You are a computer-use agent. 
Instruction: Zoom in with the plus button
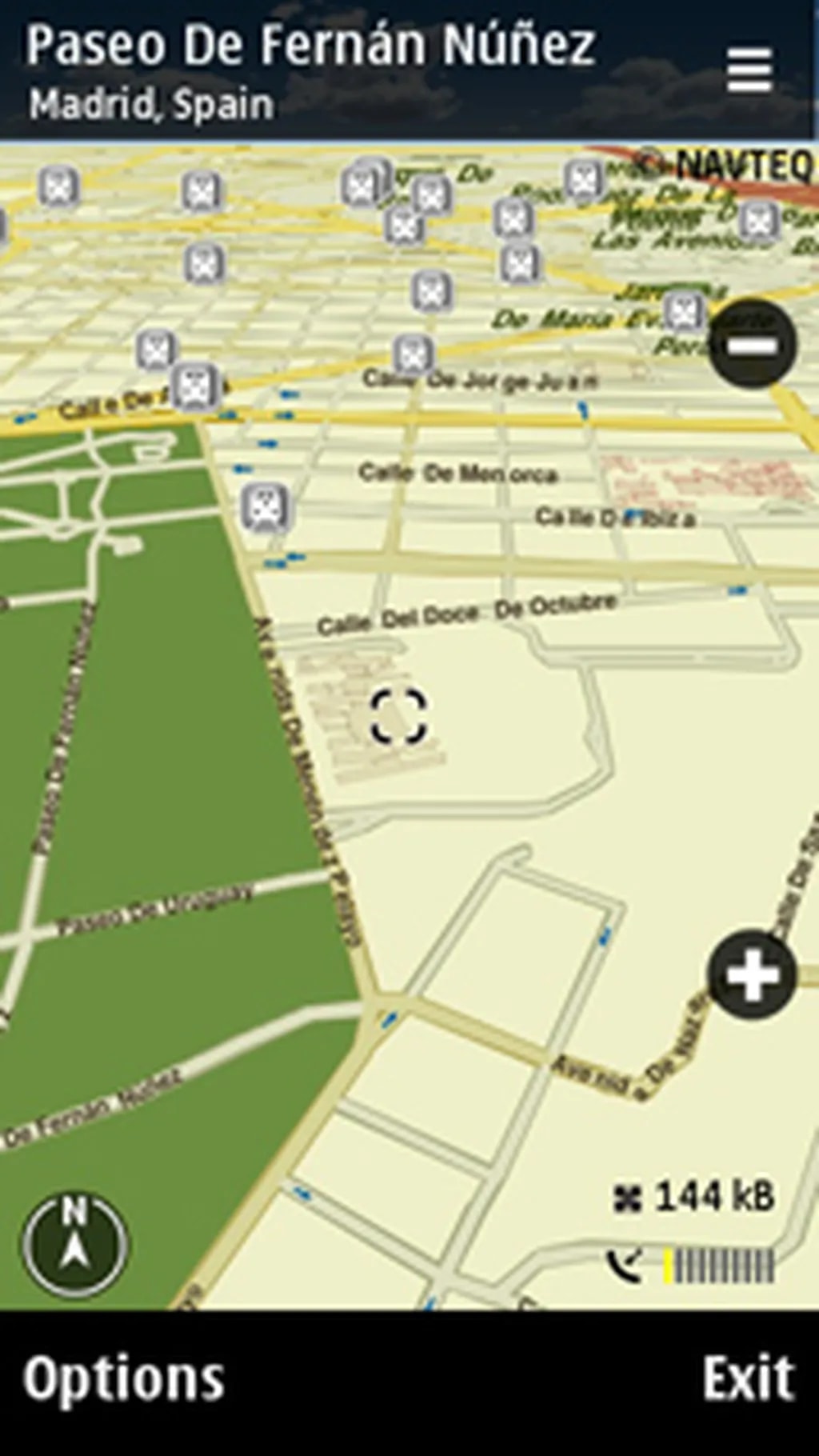coord(752,974)
